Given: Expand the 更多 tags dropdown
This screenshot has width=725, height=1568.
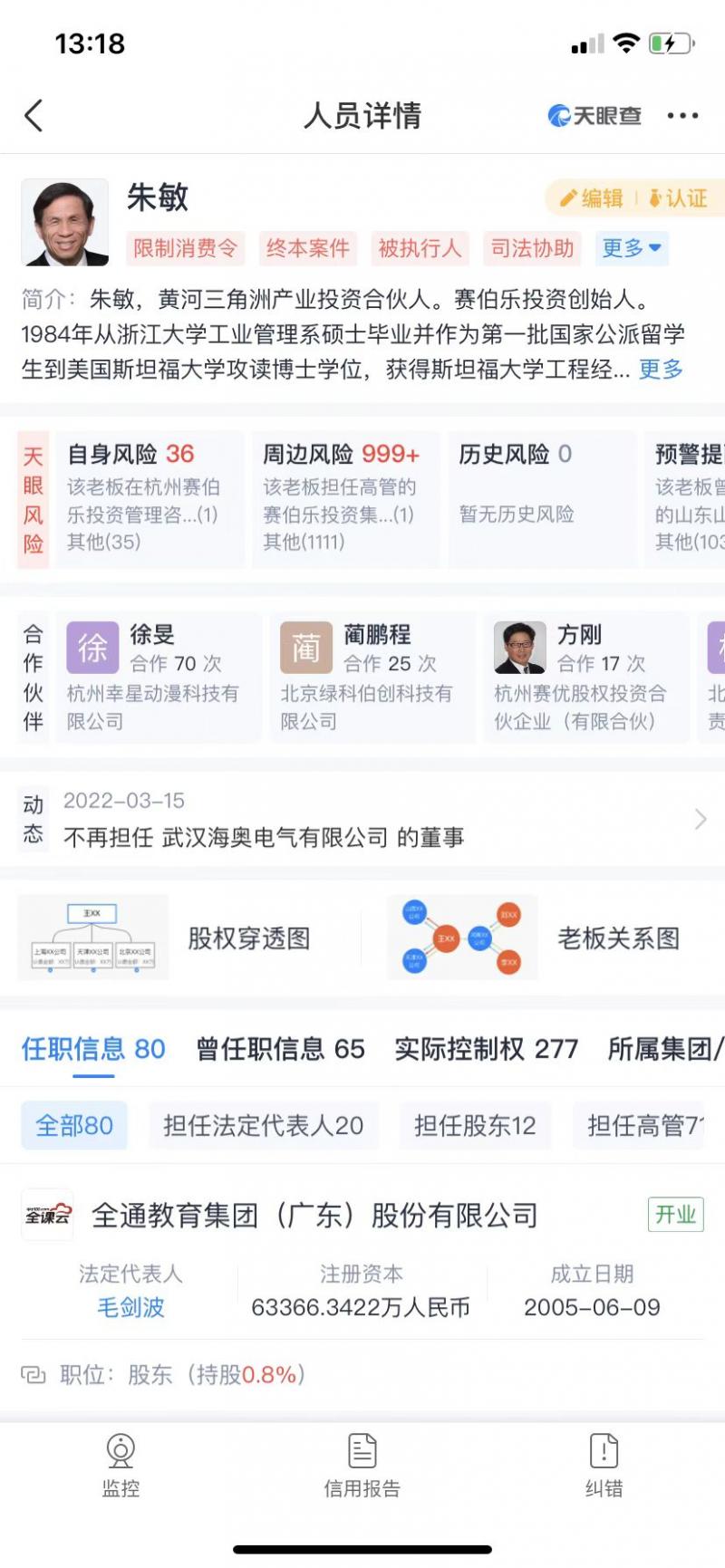Looking at the screenshot, I should tap(632, 248).
